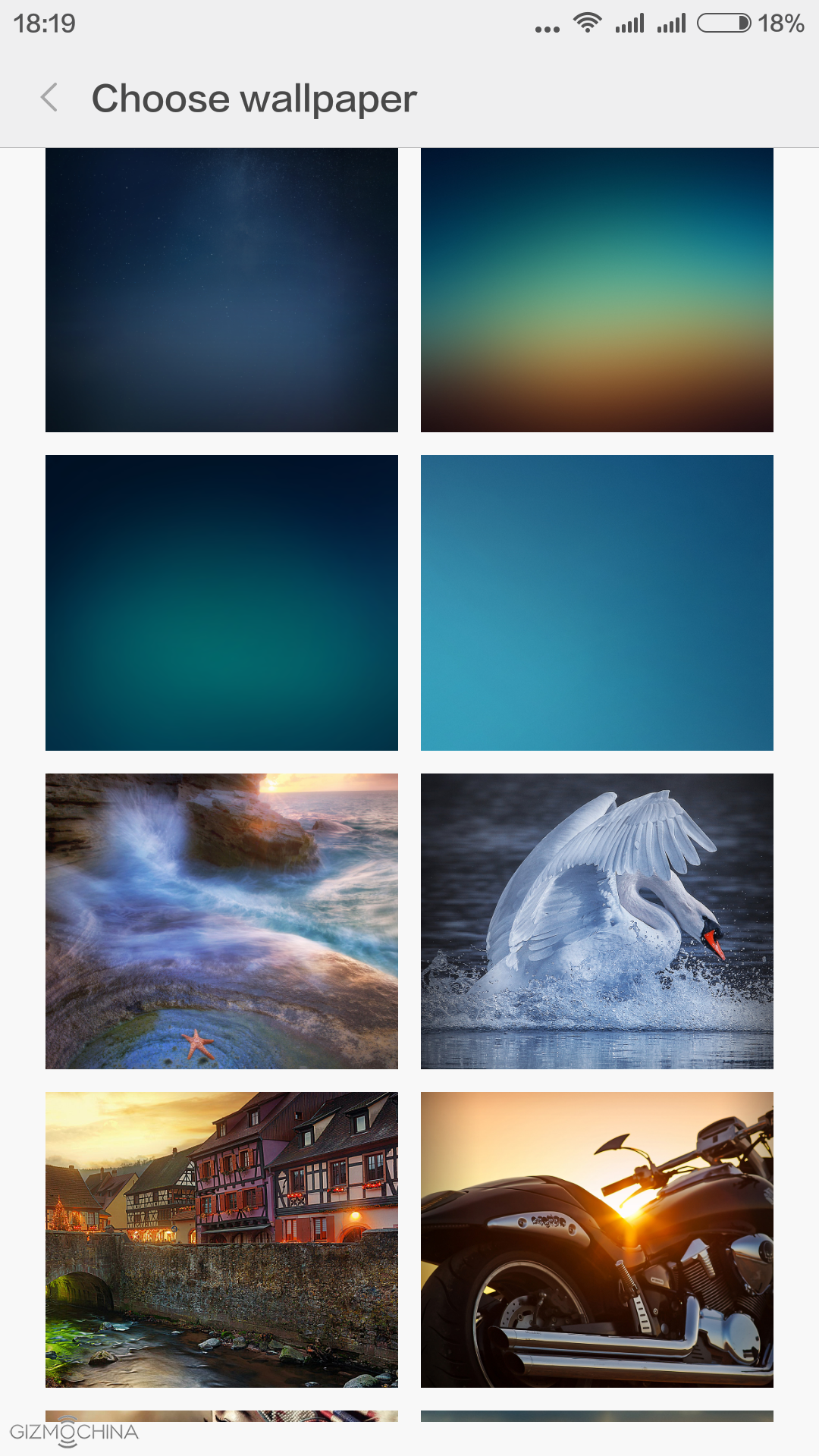819x1456 pixels.
Task: Go back from Choose wallpaper
Action: 49,98
